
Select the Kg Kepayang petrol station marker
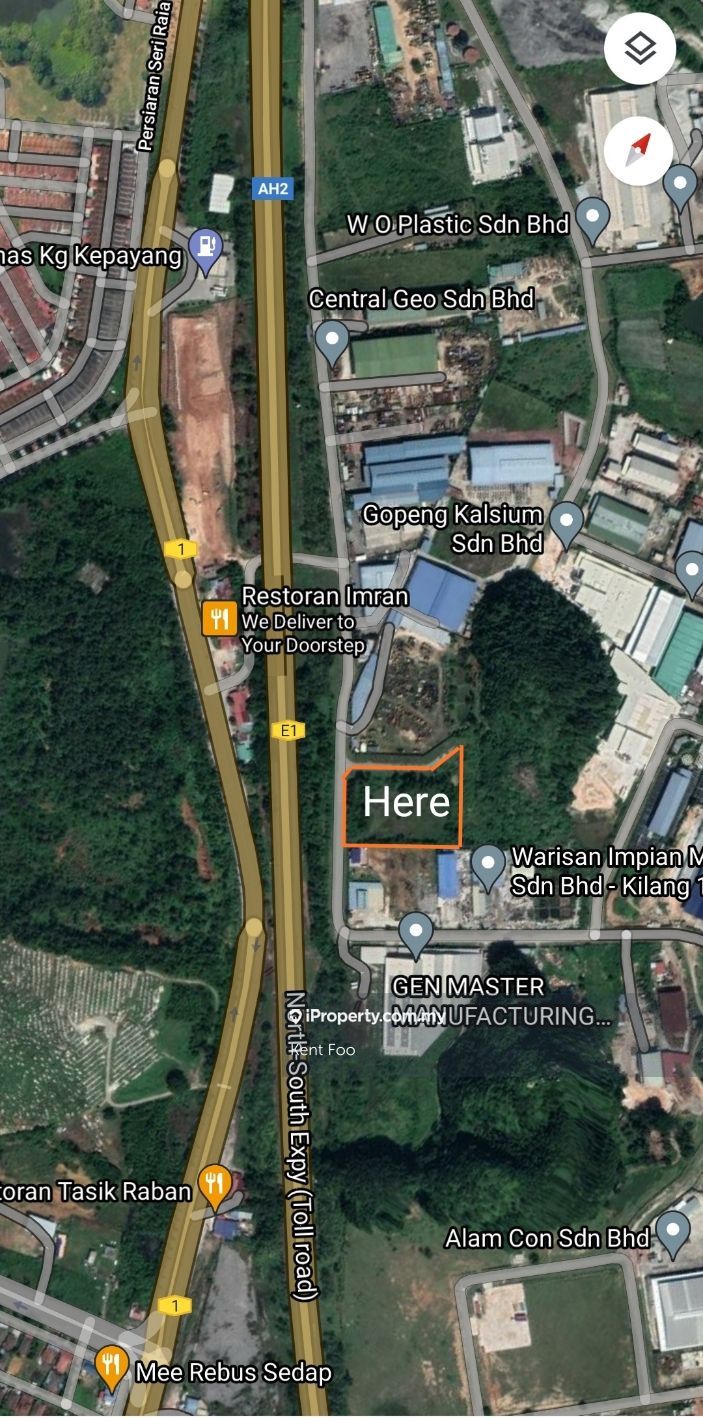[x=206, y=248]
